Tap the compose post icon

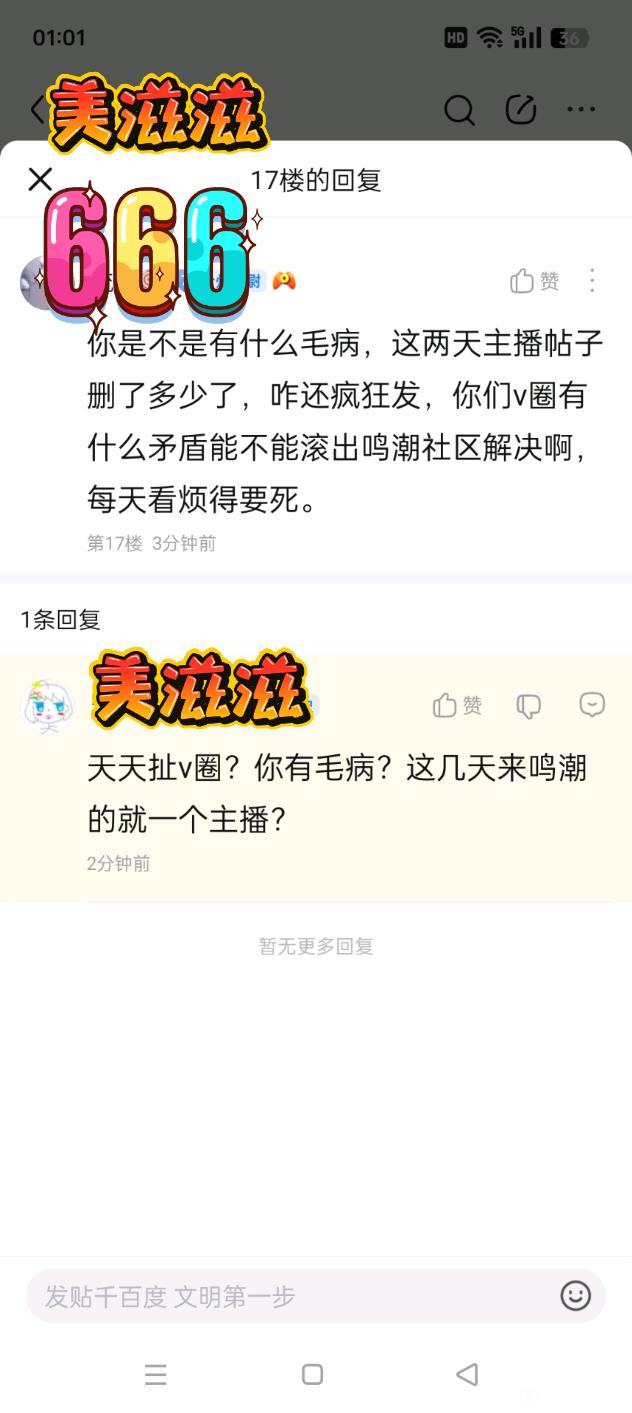click(521, 110)
